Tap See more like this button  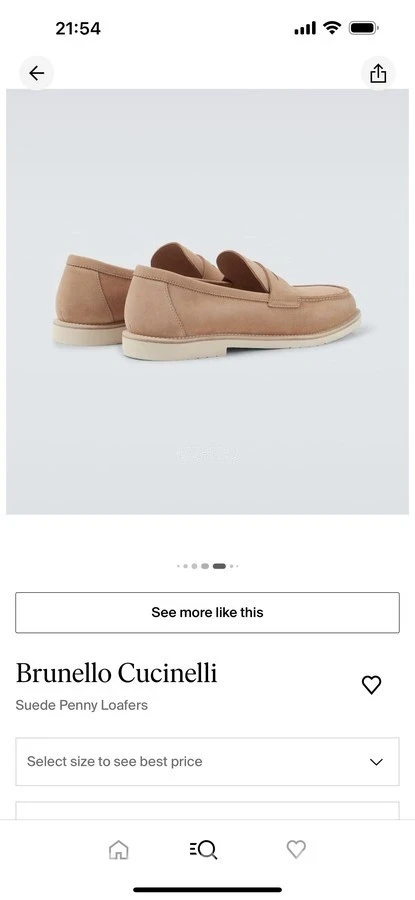click(x=207, y=612)
